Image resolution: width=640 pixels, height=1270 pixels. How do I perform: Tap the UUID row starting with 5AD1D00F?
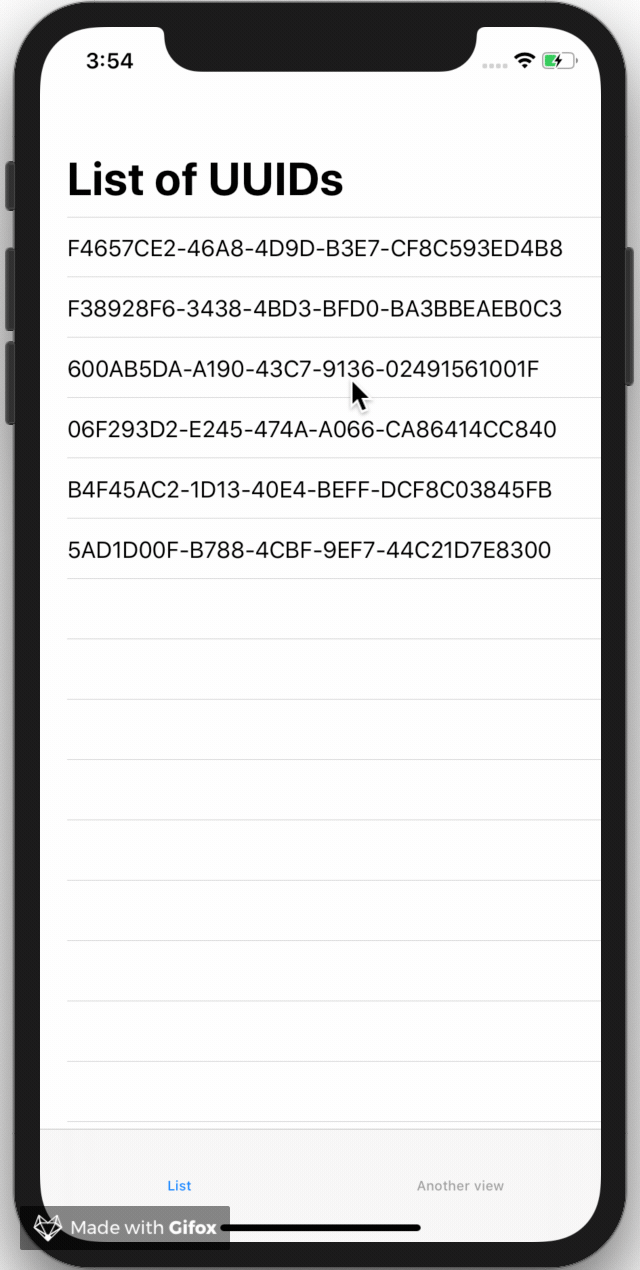pos(320,549)
